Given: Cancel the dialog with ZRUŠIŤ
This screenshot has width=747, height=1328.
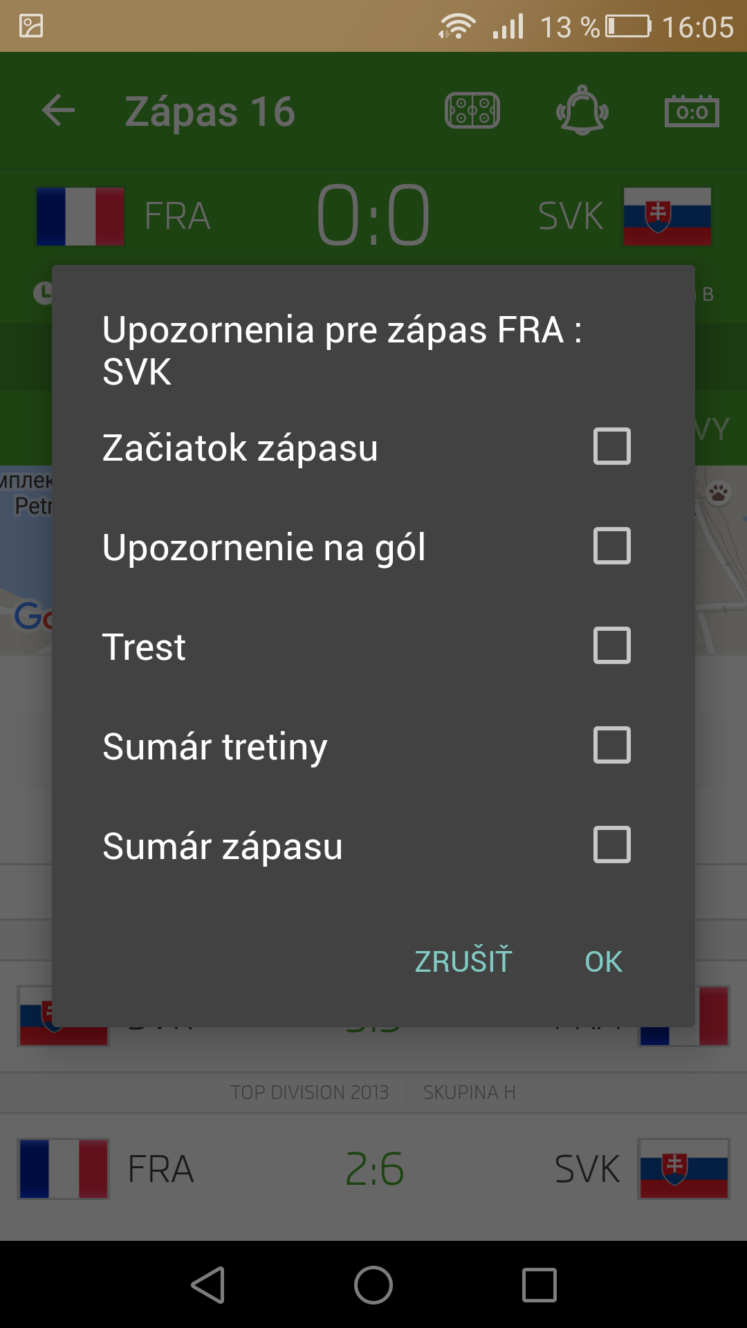Looking at the screenshot, I should point(463,961).
